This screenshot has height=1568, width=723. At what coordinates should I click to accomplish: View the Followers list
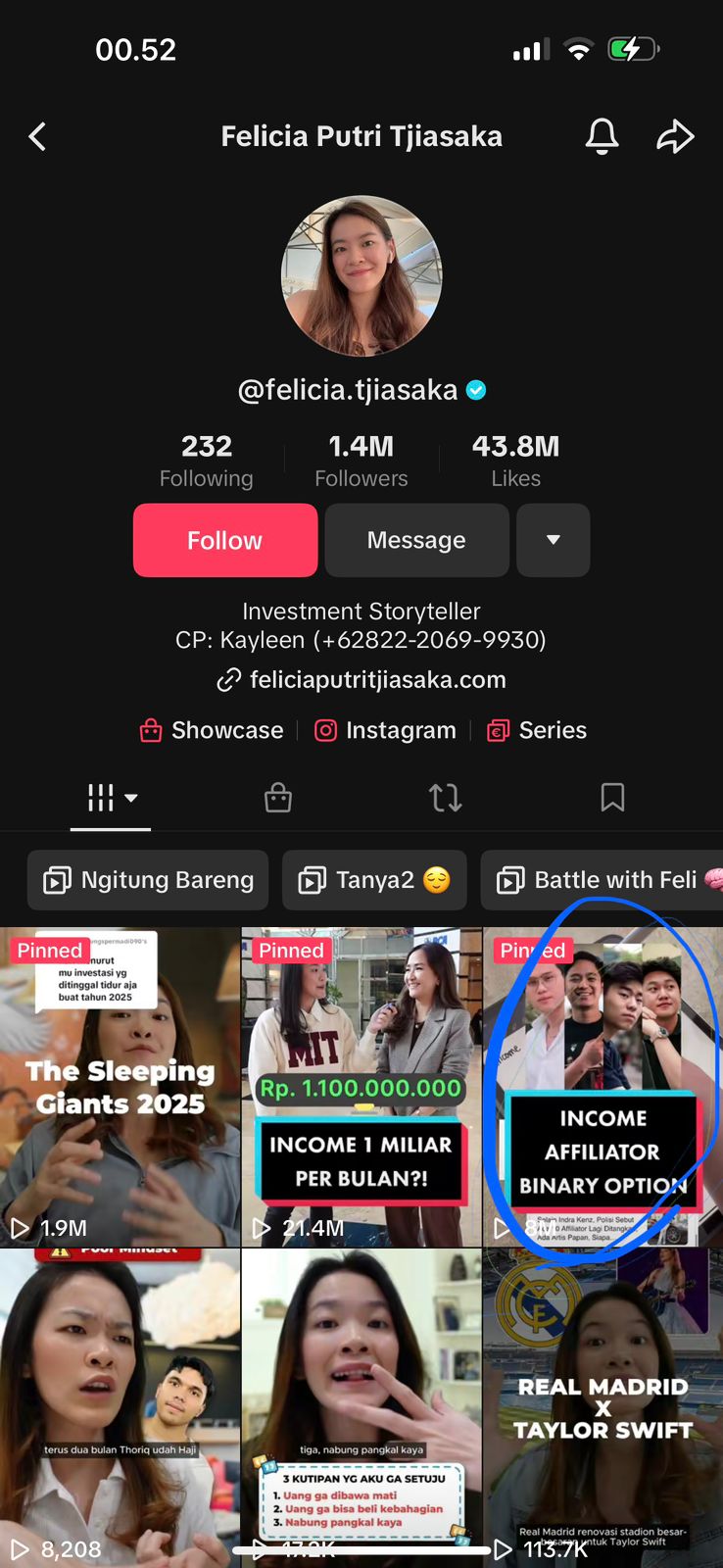click(x=361, y=461)
